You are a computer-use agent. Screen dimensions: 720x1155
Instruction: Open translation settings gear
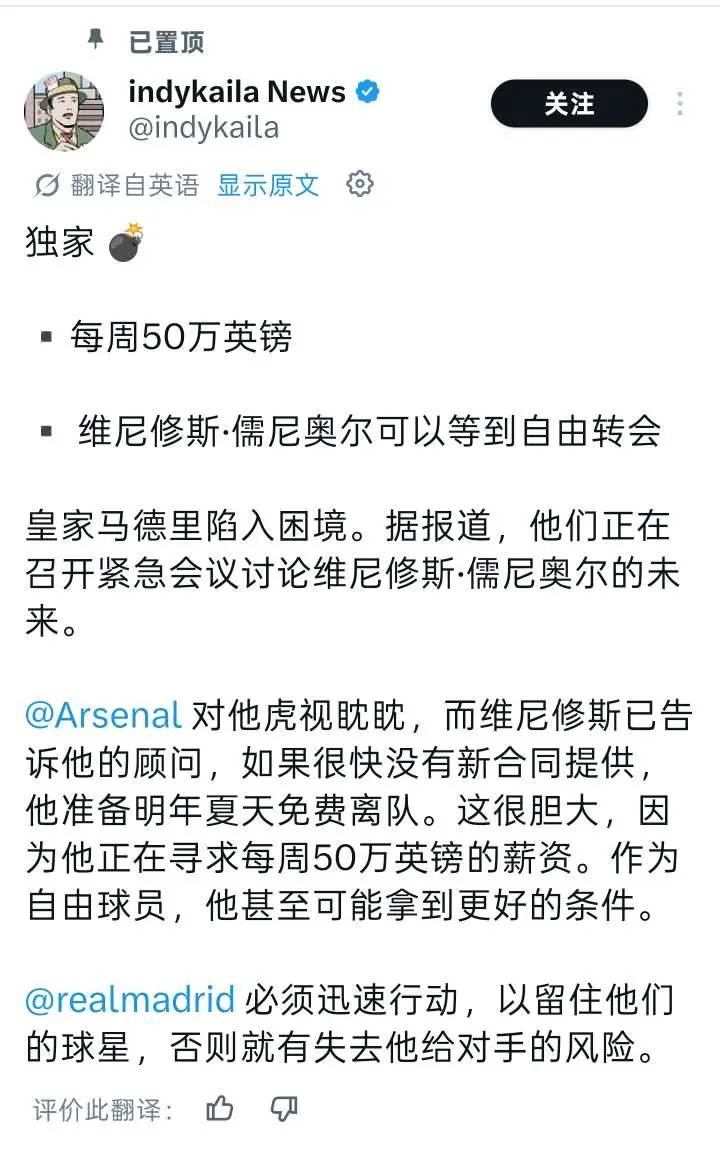pos(360,184)
